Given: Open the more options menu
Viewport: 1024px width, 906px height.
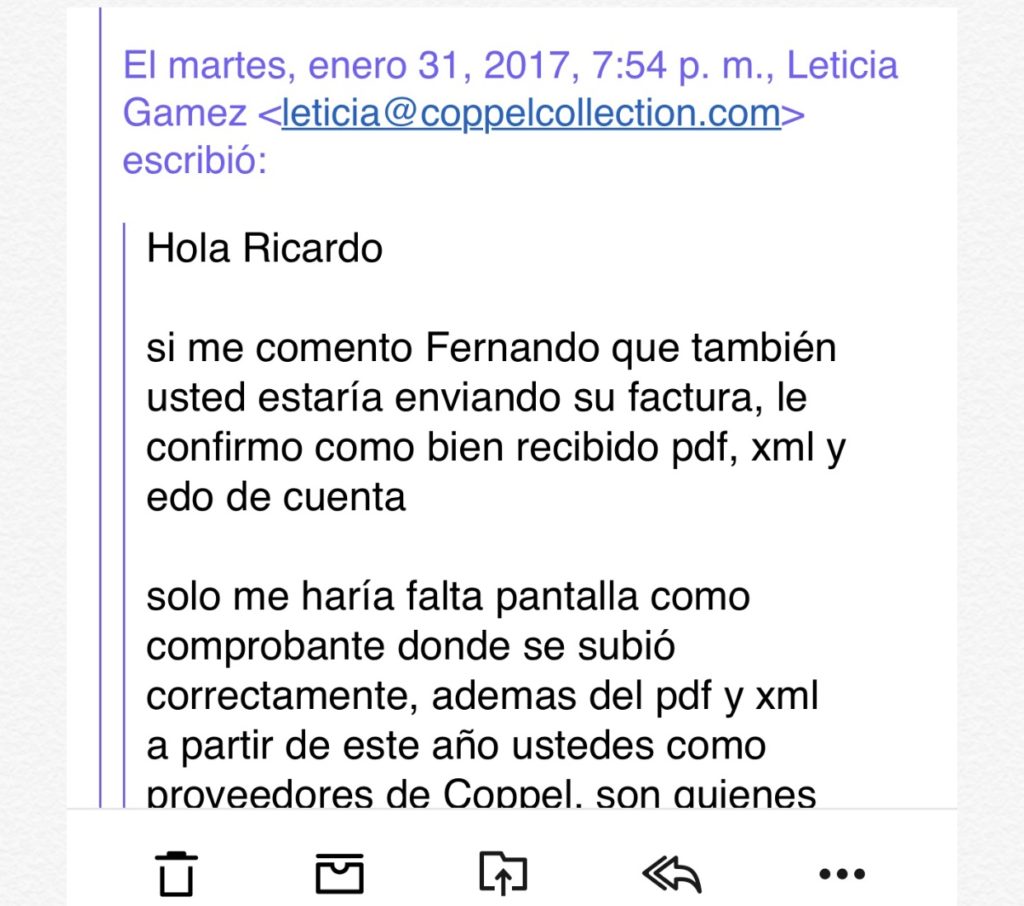Looking at the screenshot, I should point(841,873).
